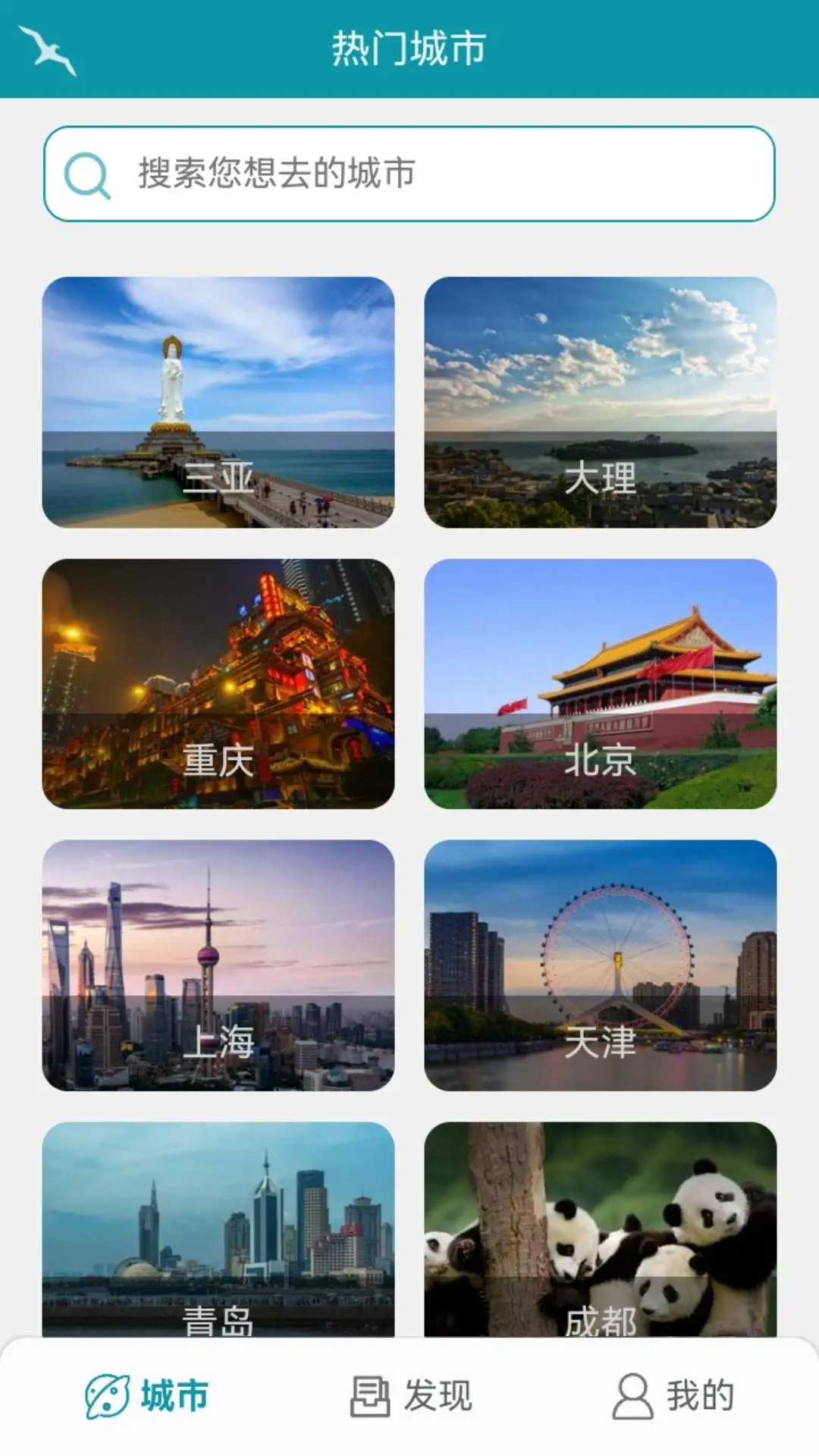Open the 大理 city card
Viewport: 819px width, 1456px height.
[x=601, y=402]
